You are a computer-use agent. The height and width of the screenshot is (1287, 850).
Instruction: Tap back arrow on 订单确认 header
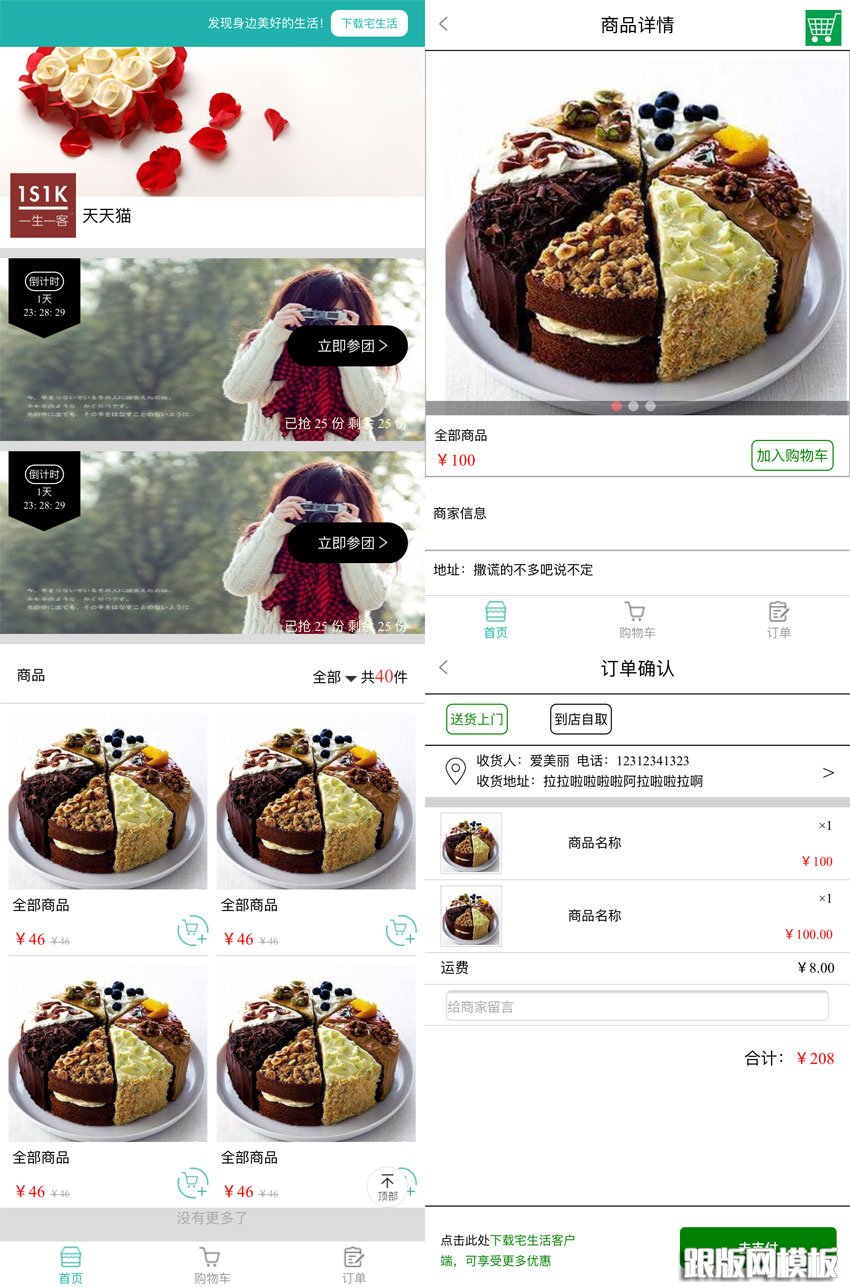[x=443, y=668]
